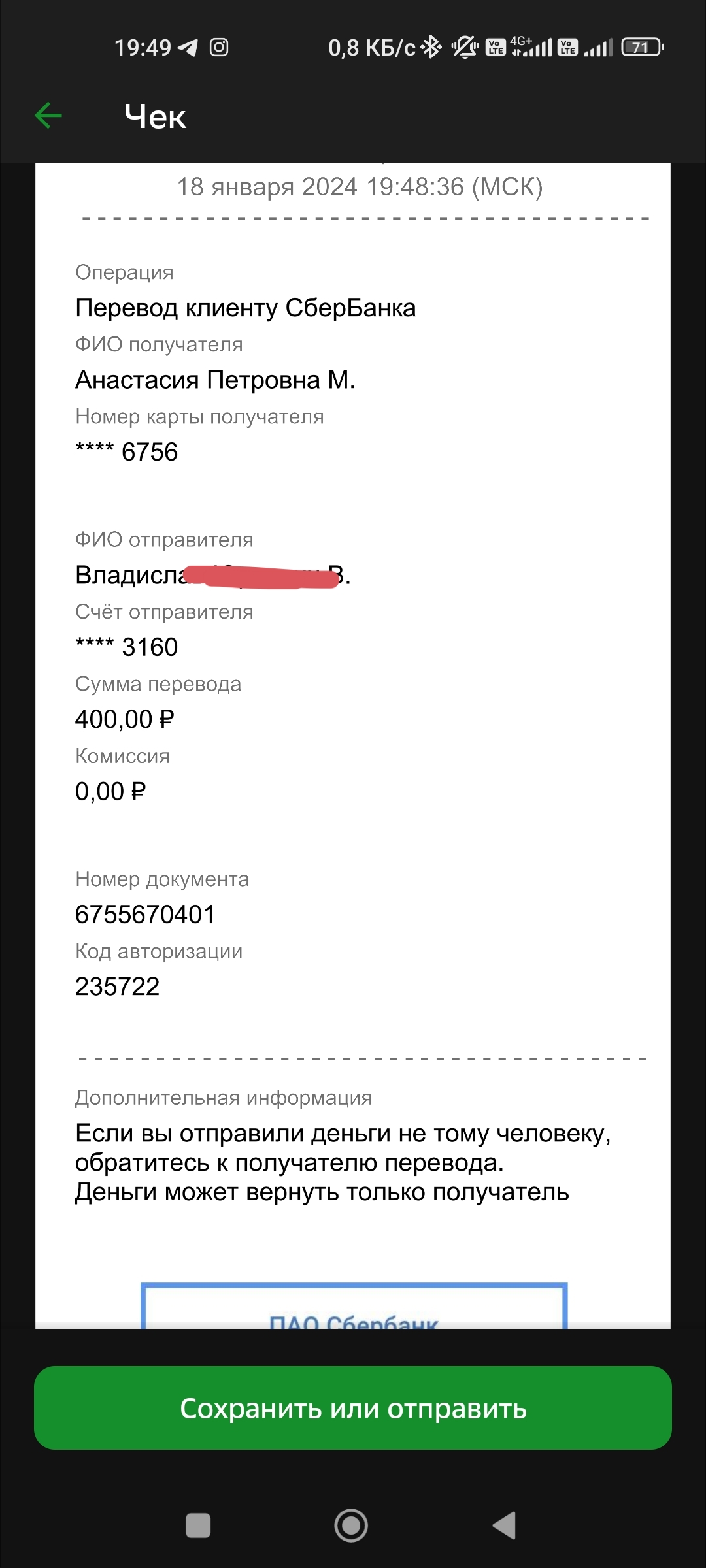Go back using the green arrow
Screen dimensions: 706x1568
coord(48,116)
